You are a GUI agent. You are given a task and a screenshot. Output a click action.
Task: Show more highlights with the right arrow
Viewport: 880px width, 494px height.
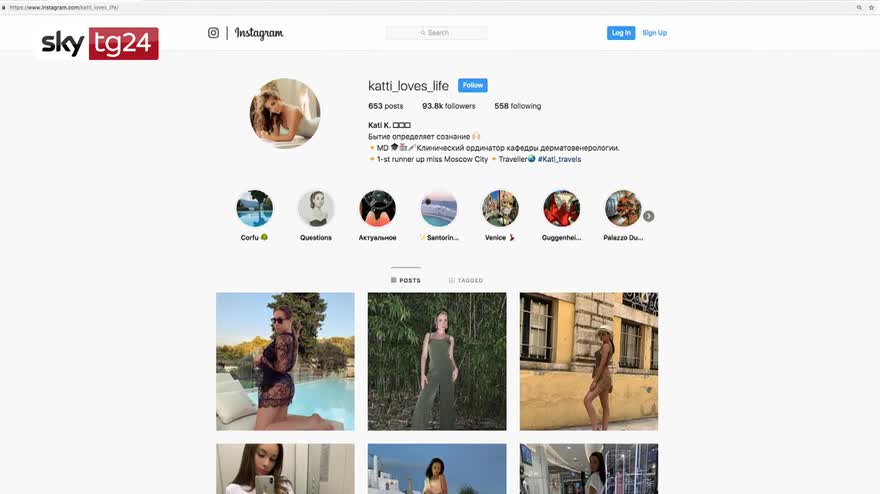tap(649, 216)
